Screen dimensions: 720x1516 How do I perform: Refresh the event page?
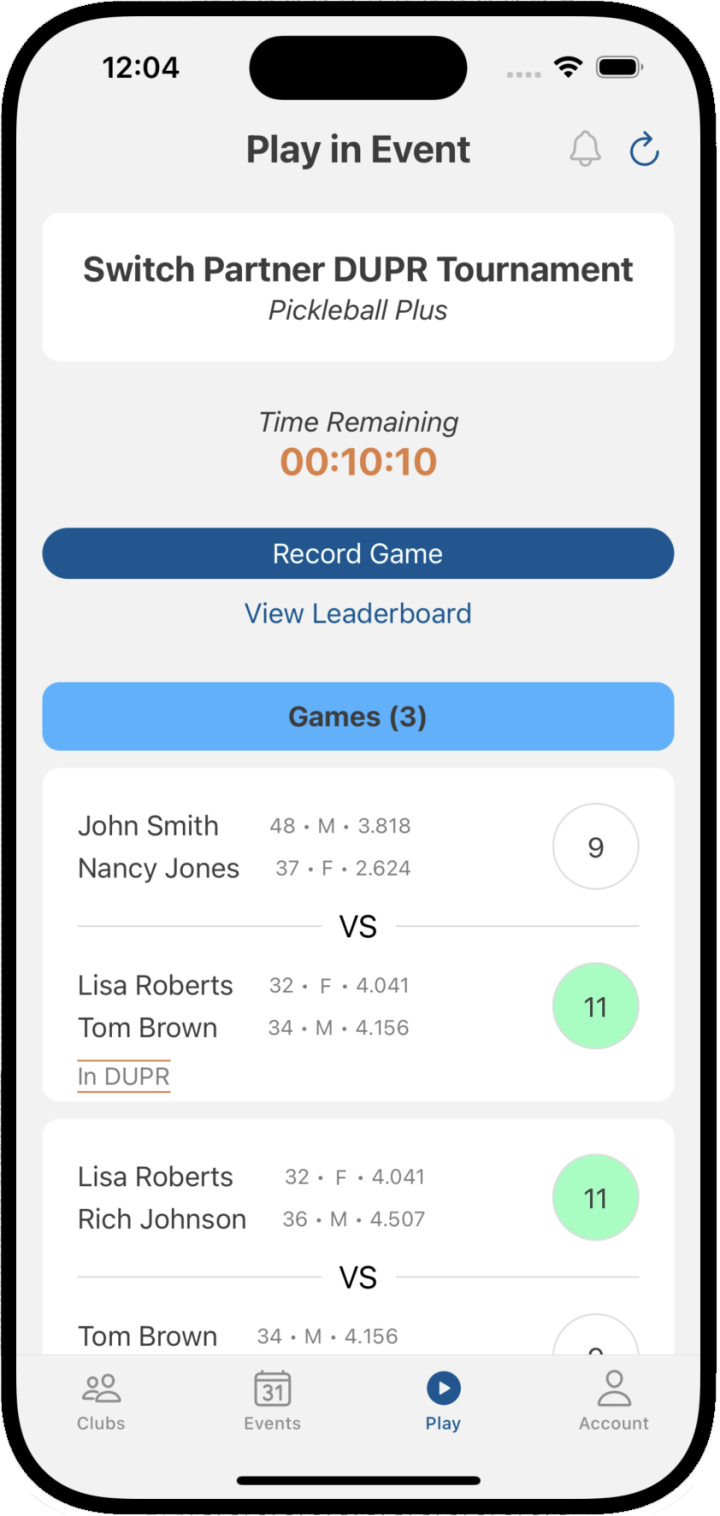[x=644, y=150]
